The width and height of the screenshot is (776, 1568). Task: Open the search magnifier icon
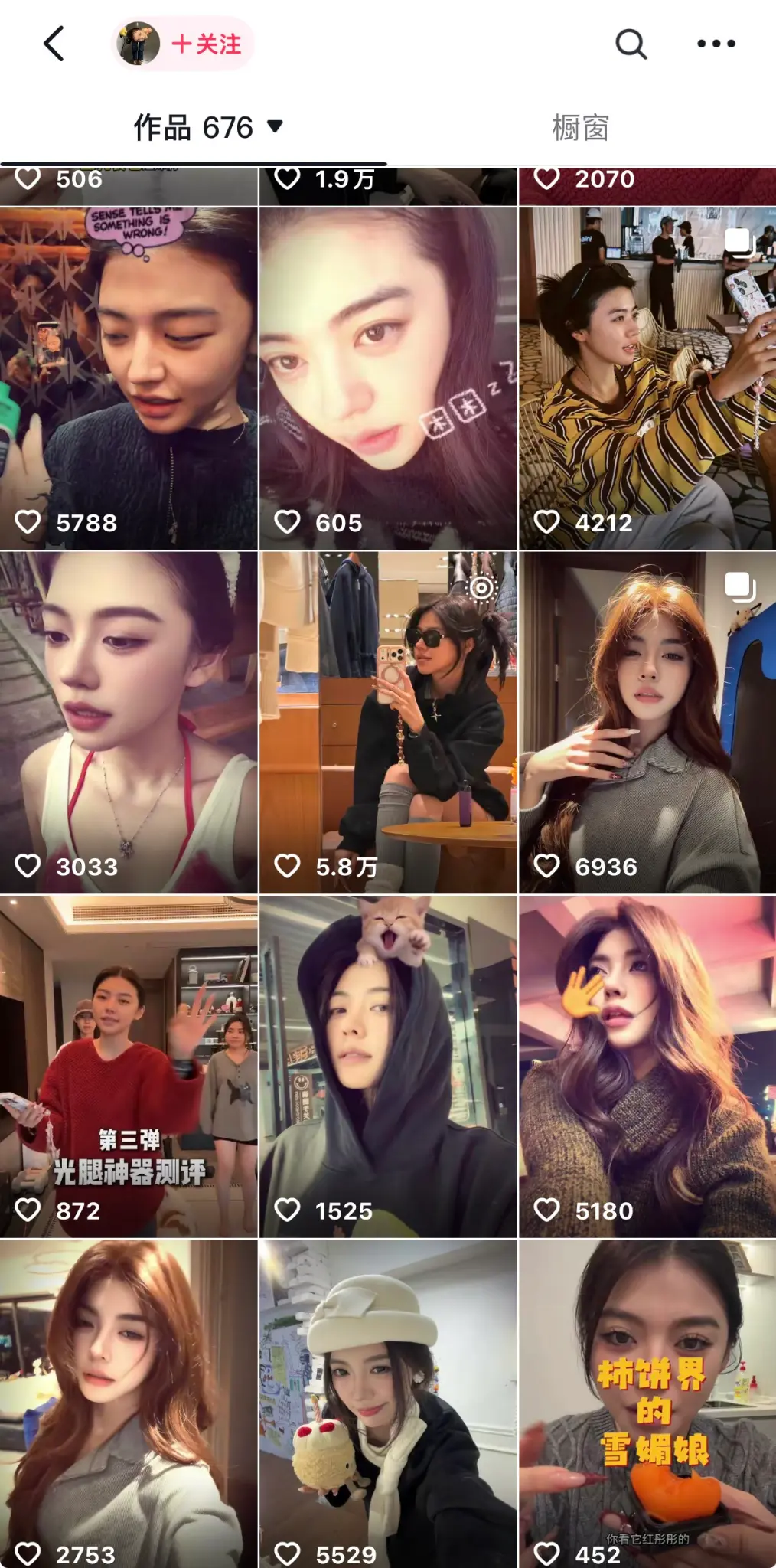[631, 44]
